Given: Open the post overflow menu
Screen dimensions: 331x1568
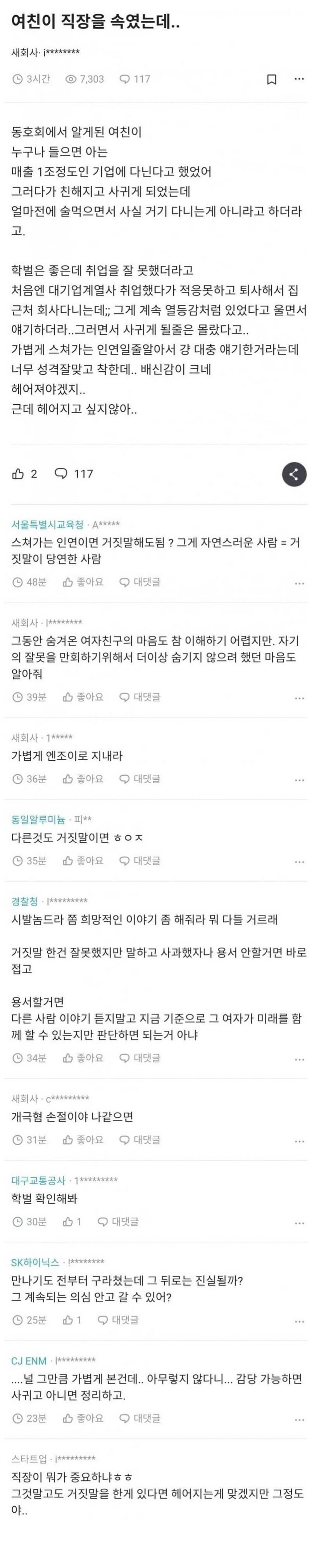Looking at the screenshot, I should (299, 79).
